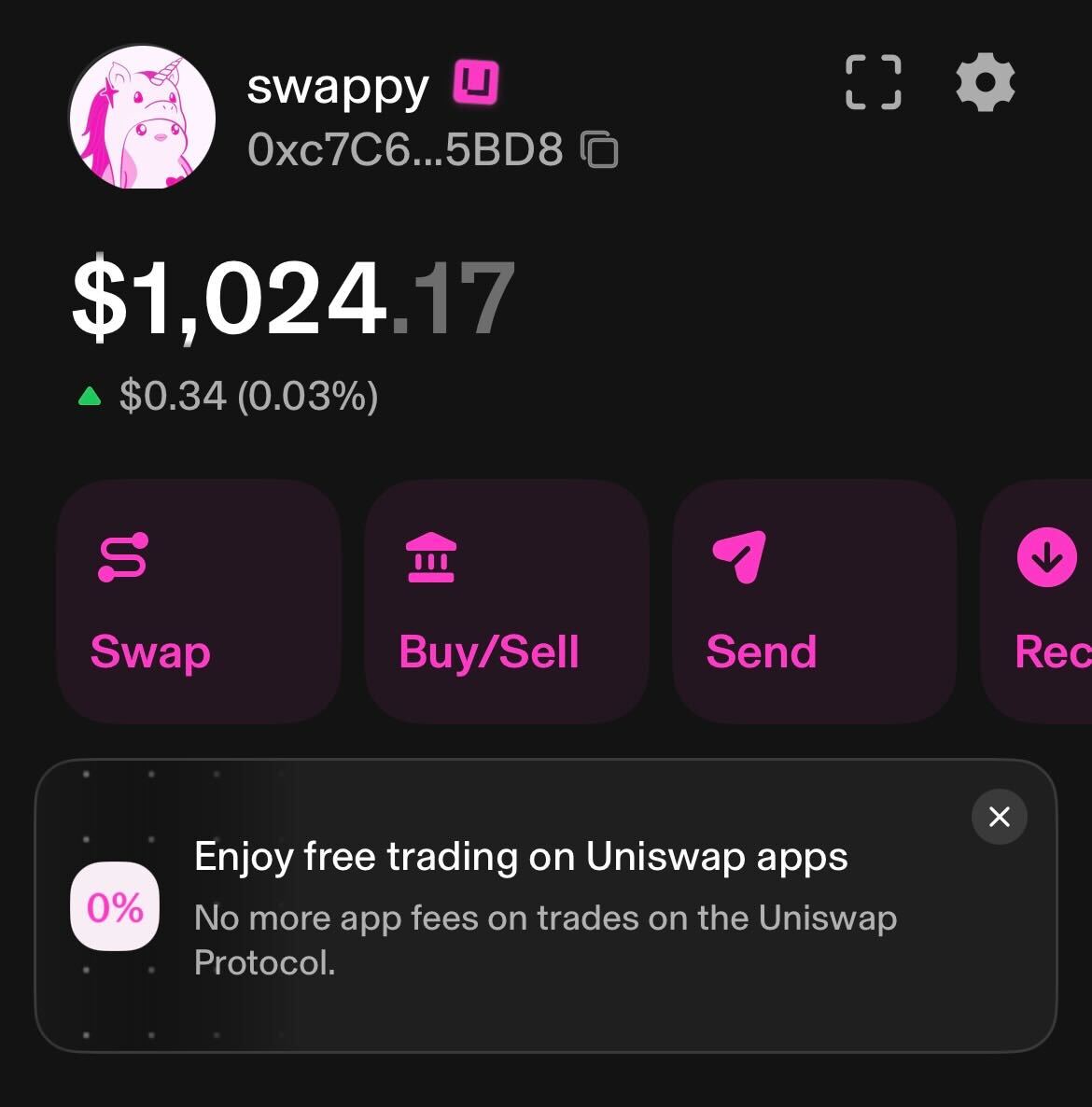Viewport: 1092px width, 1107px height.
Task: Open the Buy/Sell option
Action: [x=506, y=601]
